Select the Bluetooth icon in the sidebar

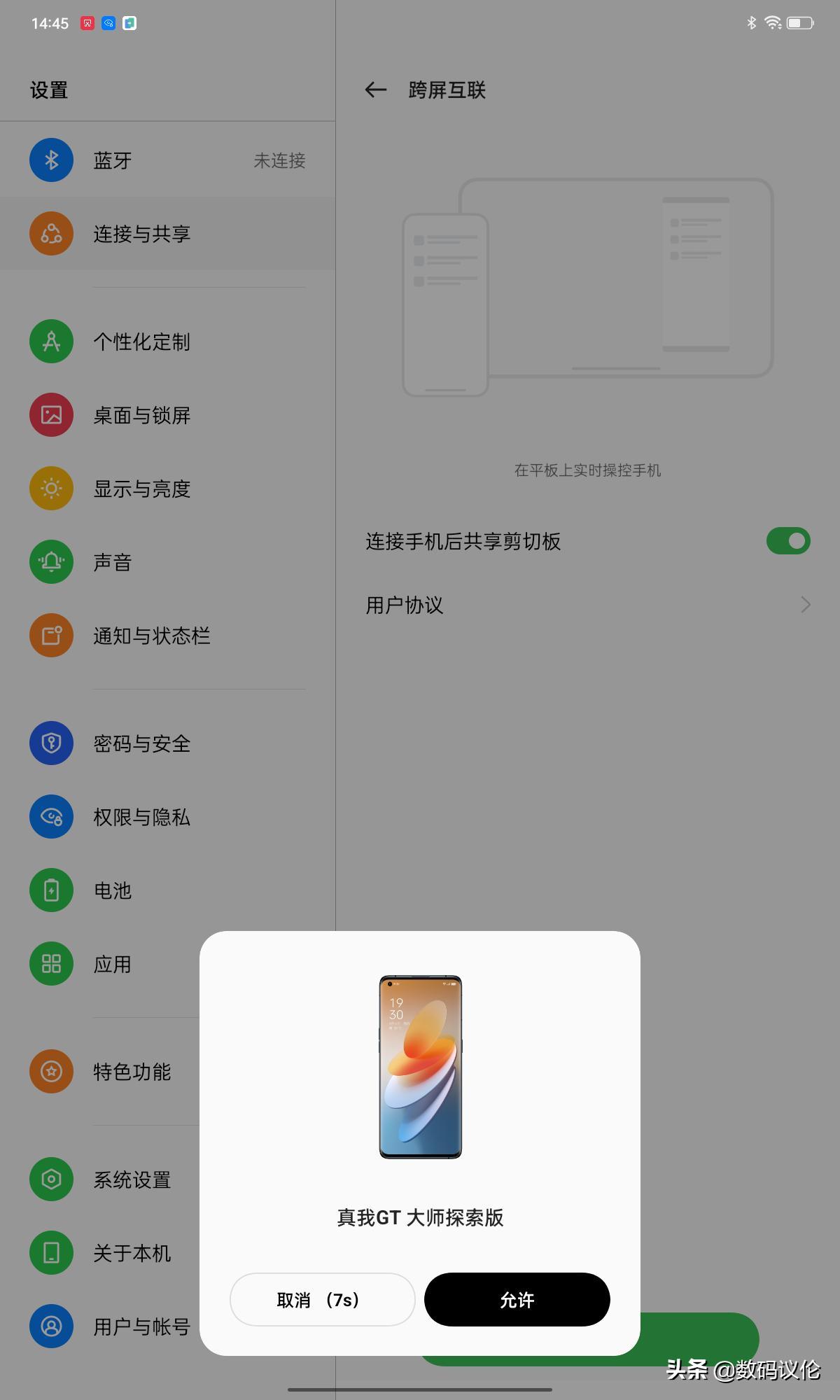click(x=50, y=160)
